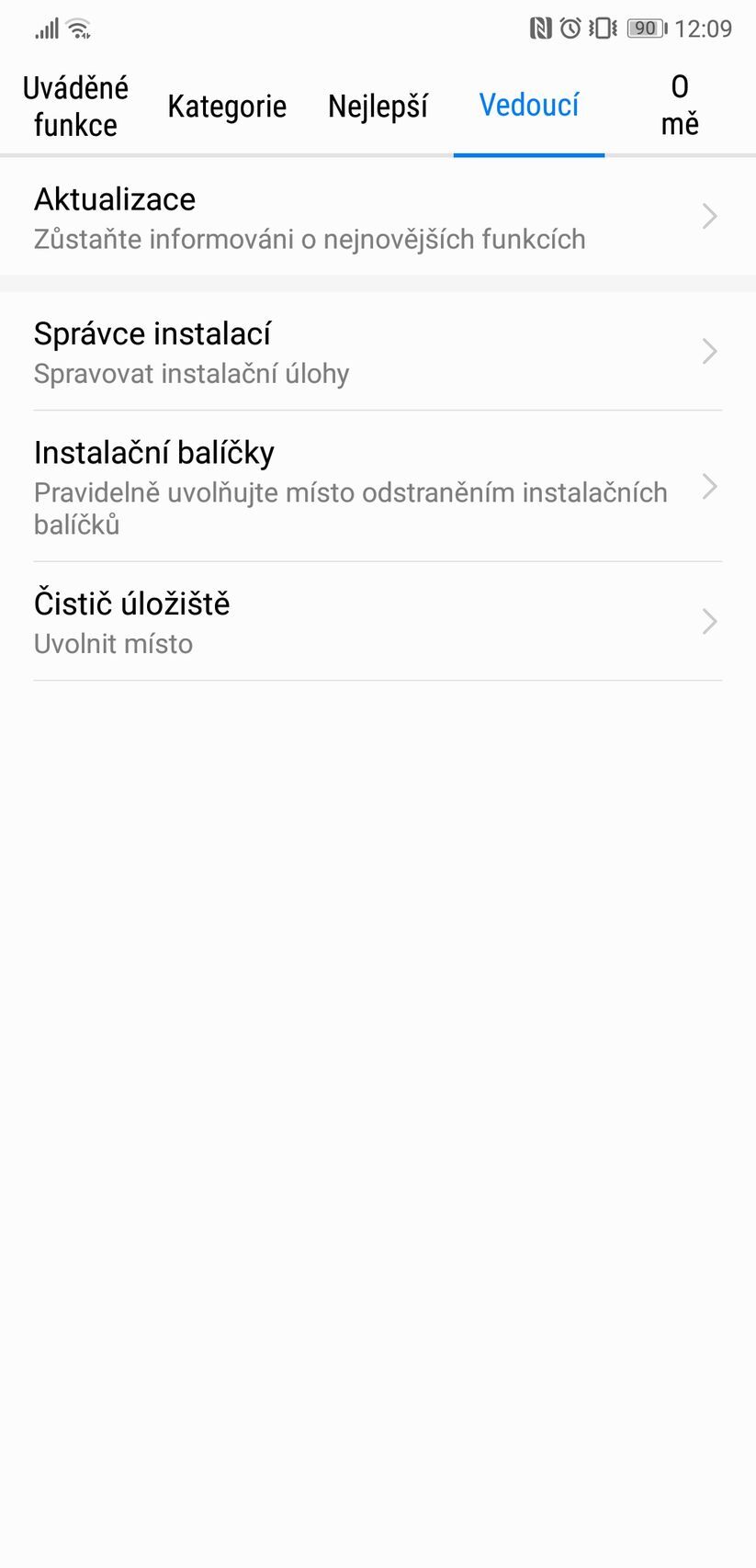756x1568 pixels.
Task: Click the vibrate mode status icon
Action: pyautogui.click(x=602, y=28)
